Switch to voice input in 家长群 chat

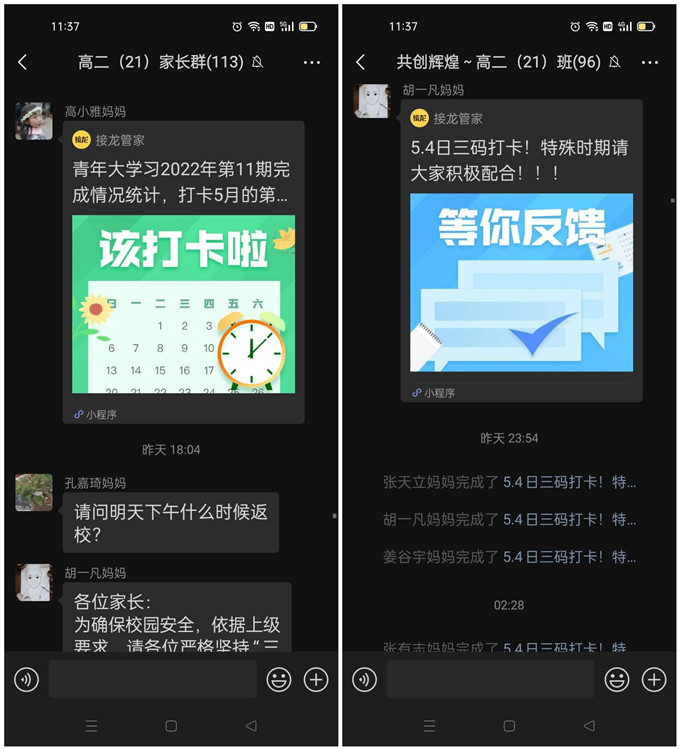(26, 680)
